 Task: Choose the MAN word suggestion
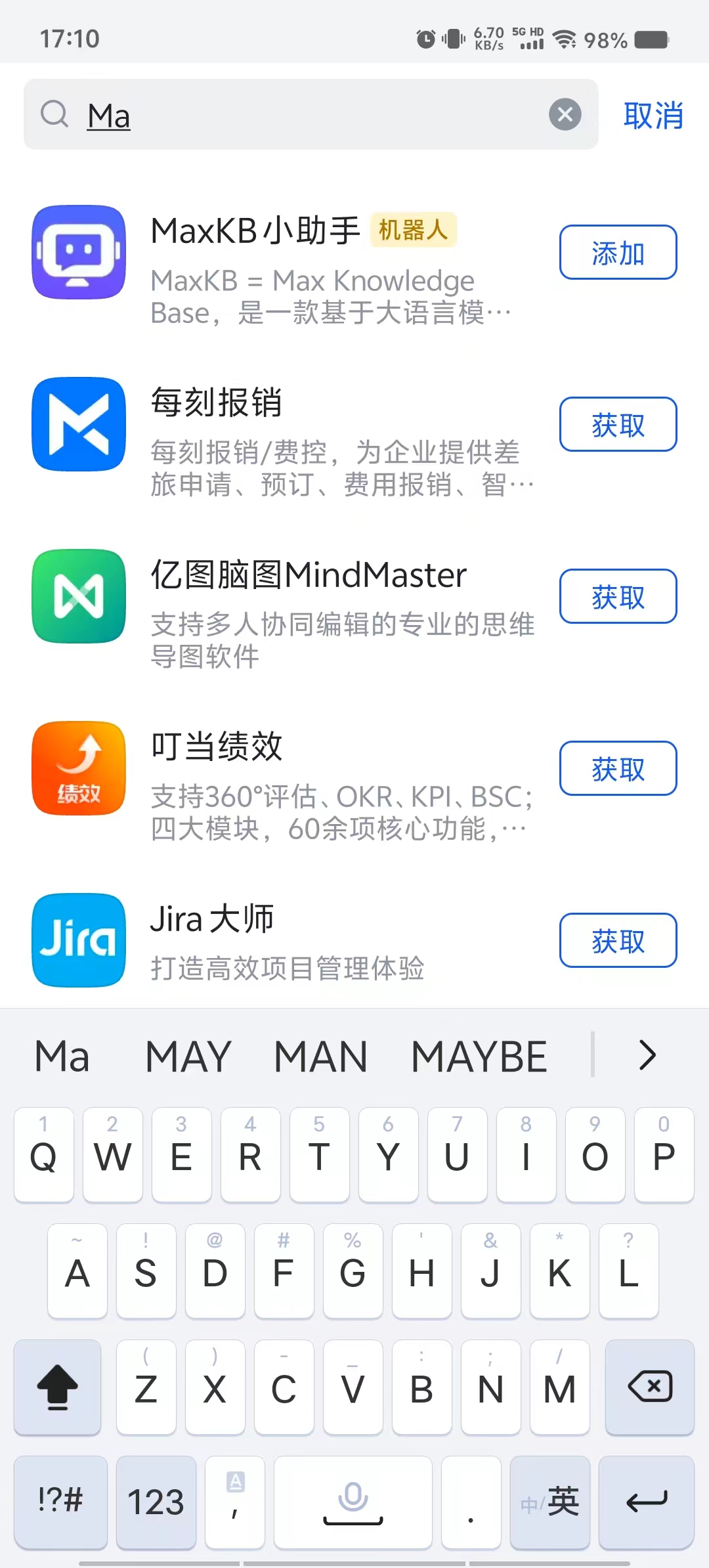[x=320, y=1055]
